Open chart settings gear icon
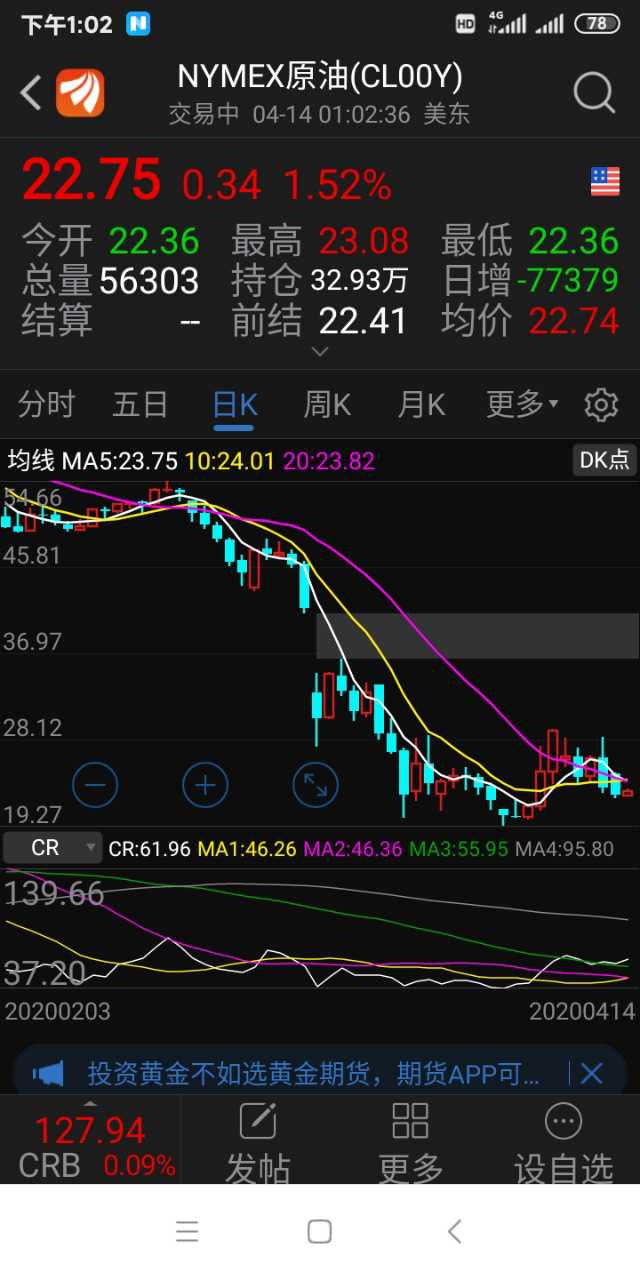Screen dimensions: 640x1280 click(601, 405)
